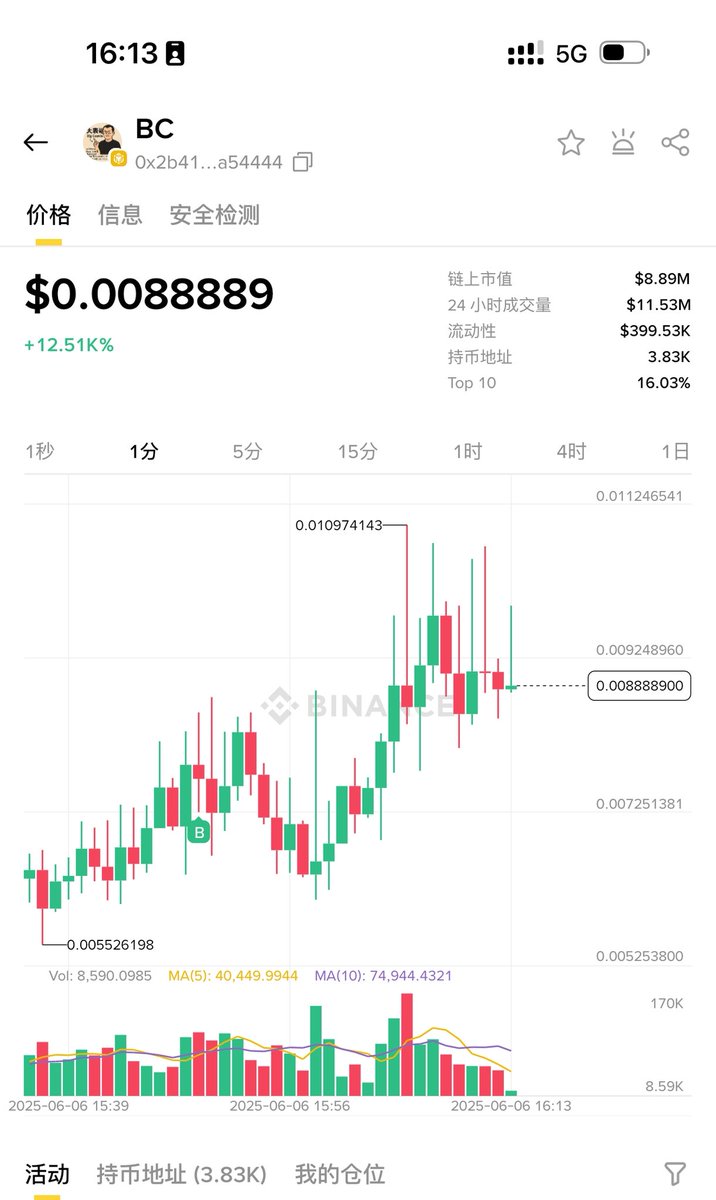Select the 1时 chart interval

[x=467, y=452]
